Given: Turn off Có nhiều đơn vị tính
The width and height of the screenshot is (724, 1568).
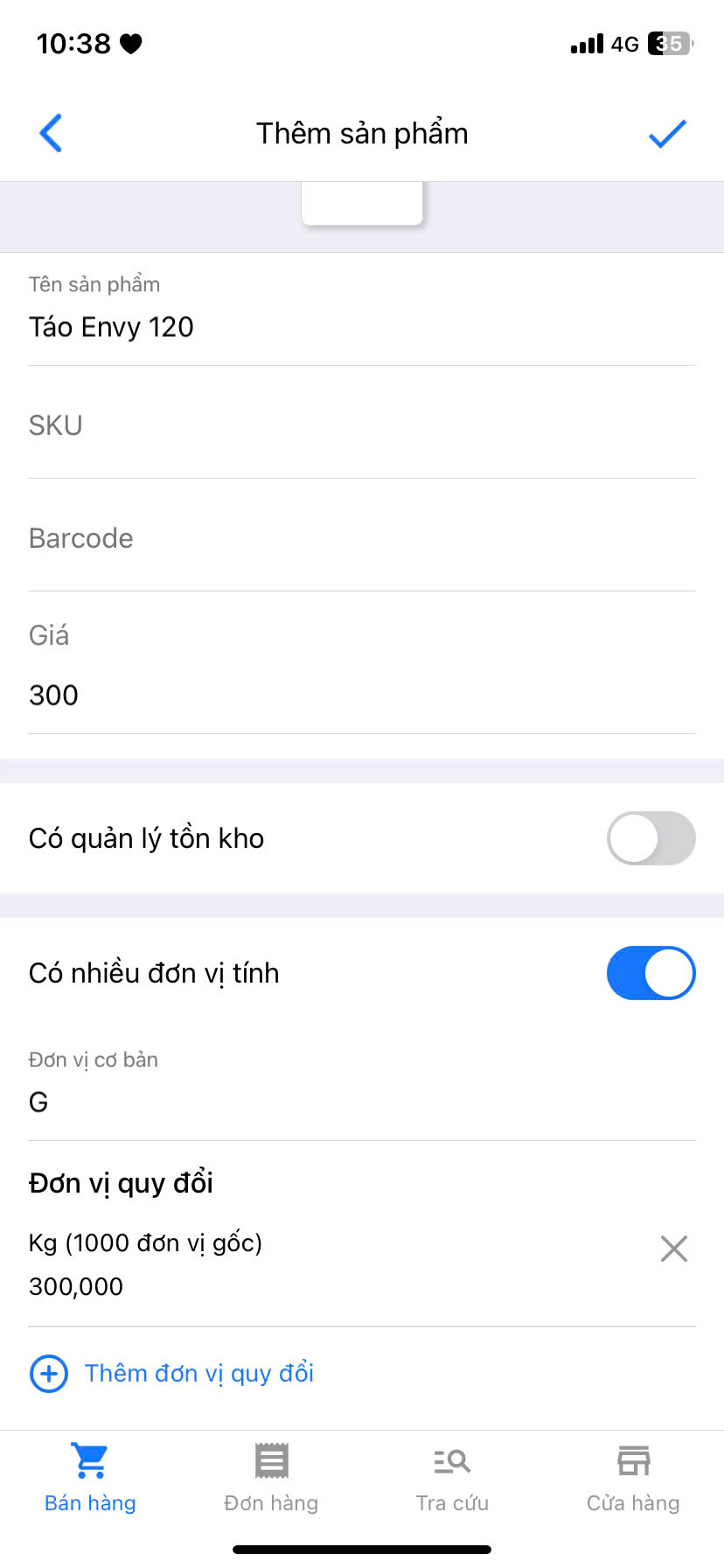Looking at the screenshot, I should point(651,973).
